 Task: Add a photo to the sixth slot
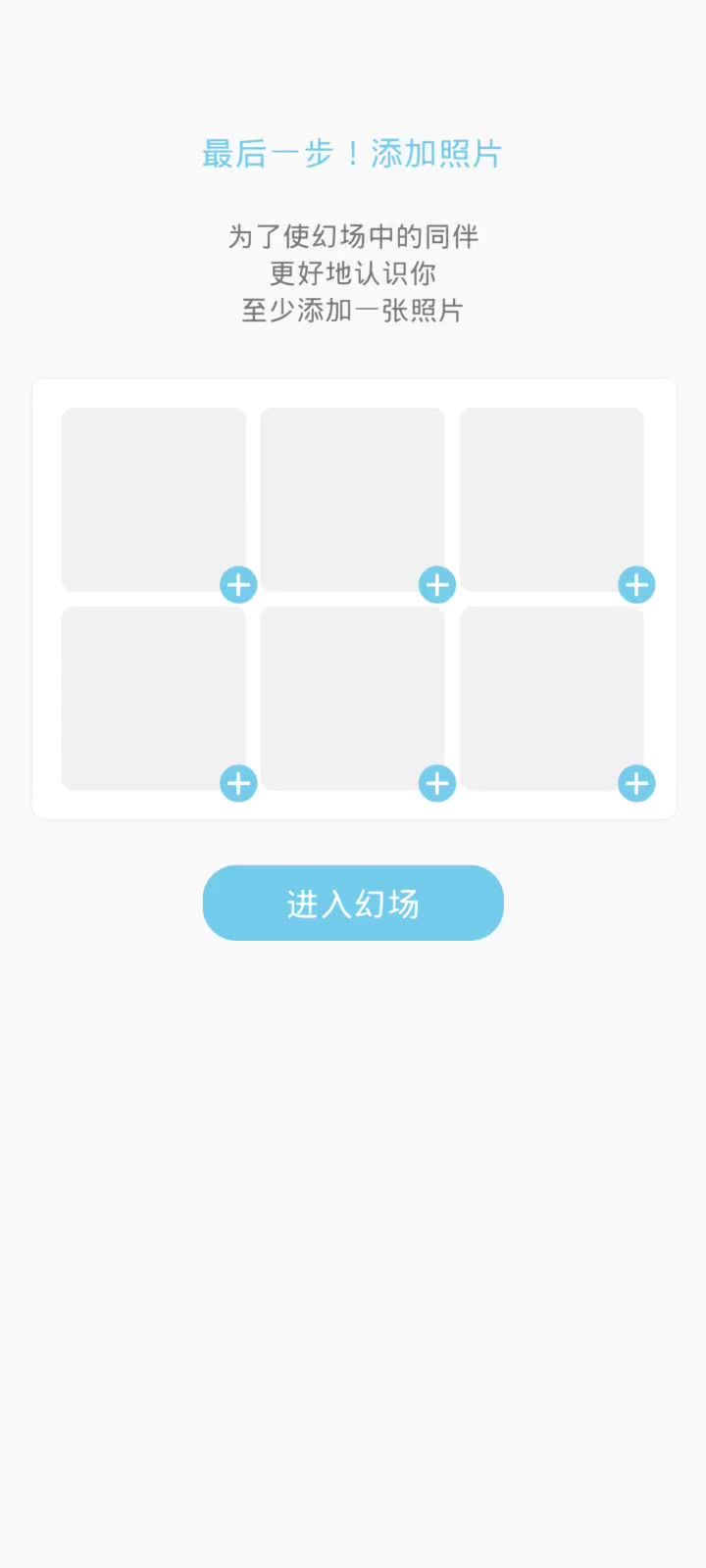pyautogui.click(x=636, y=783)
